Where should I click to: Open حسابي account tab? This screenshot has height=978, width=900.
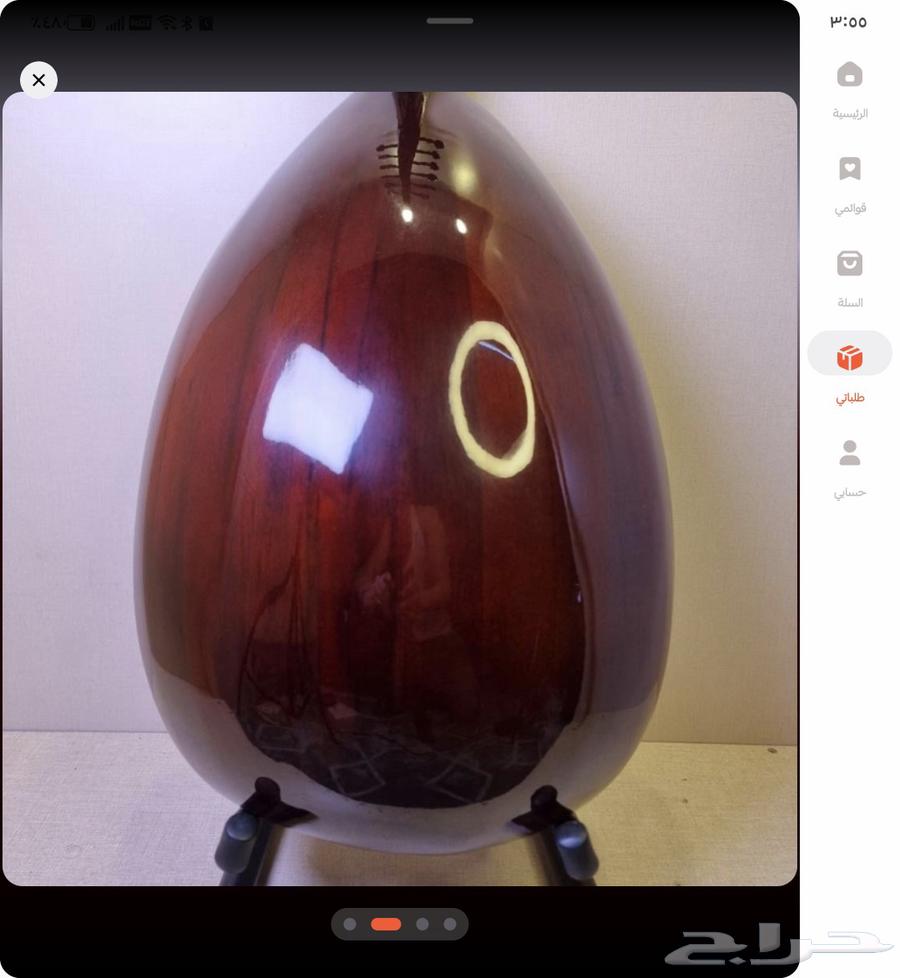coord(849,467)
